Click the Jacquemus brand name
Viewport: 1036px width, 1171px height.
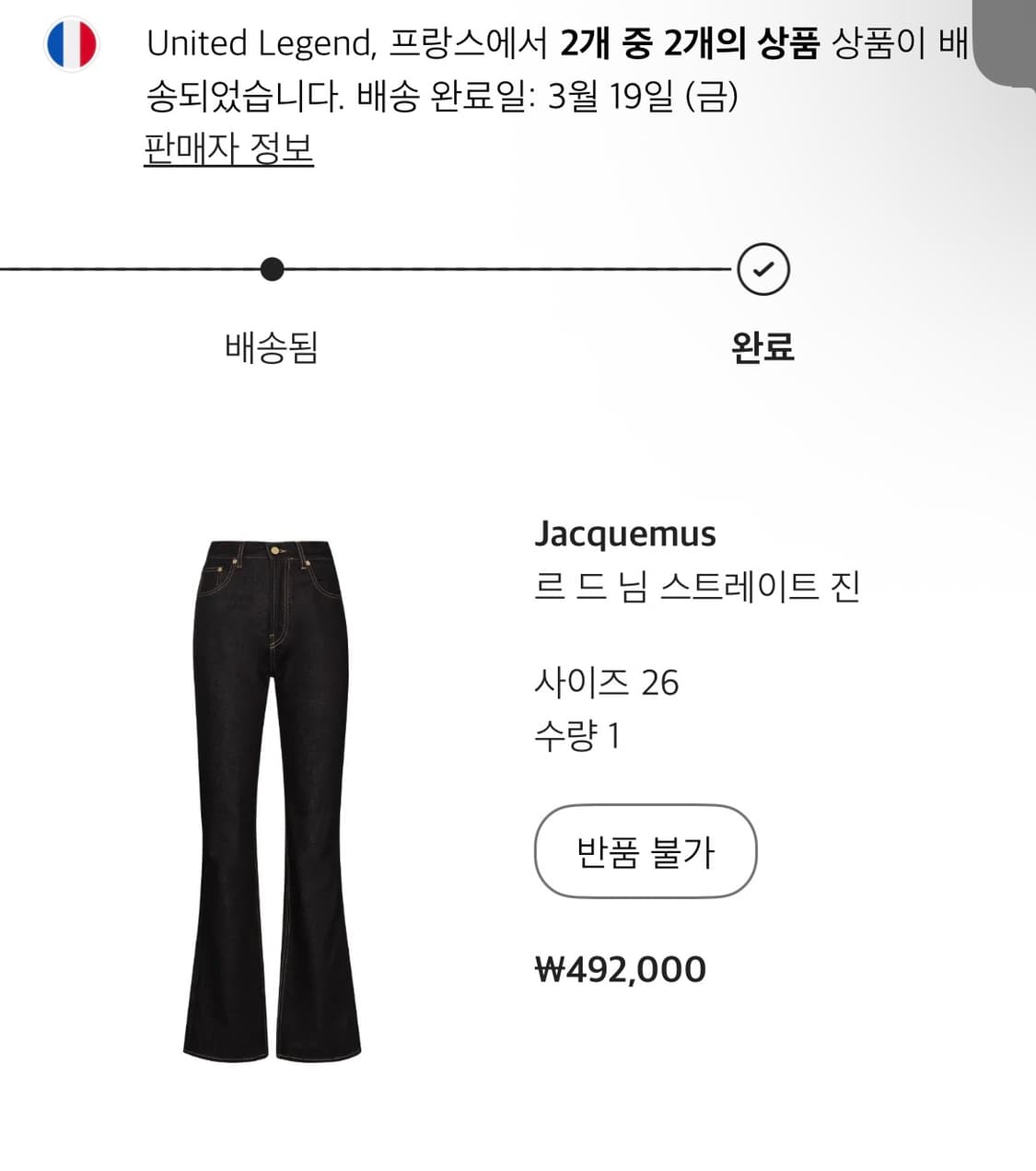tap(626, 533)
